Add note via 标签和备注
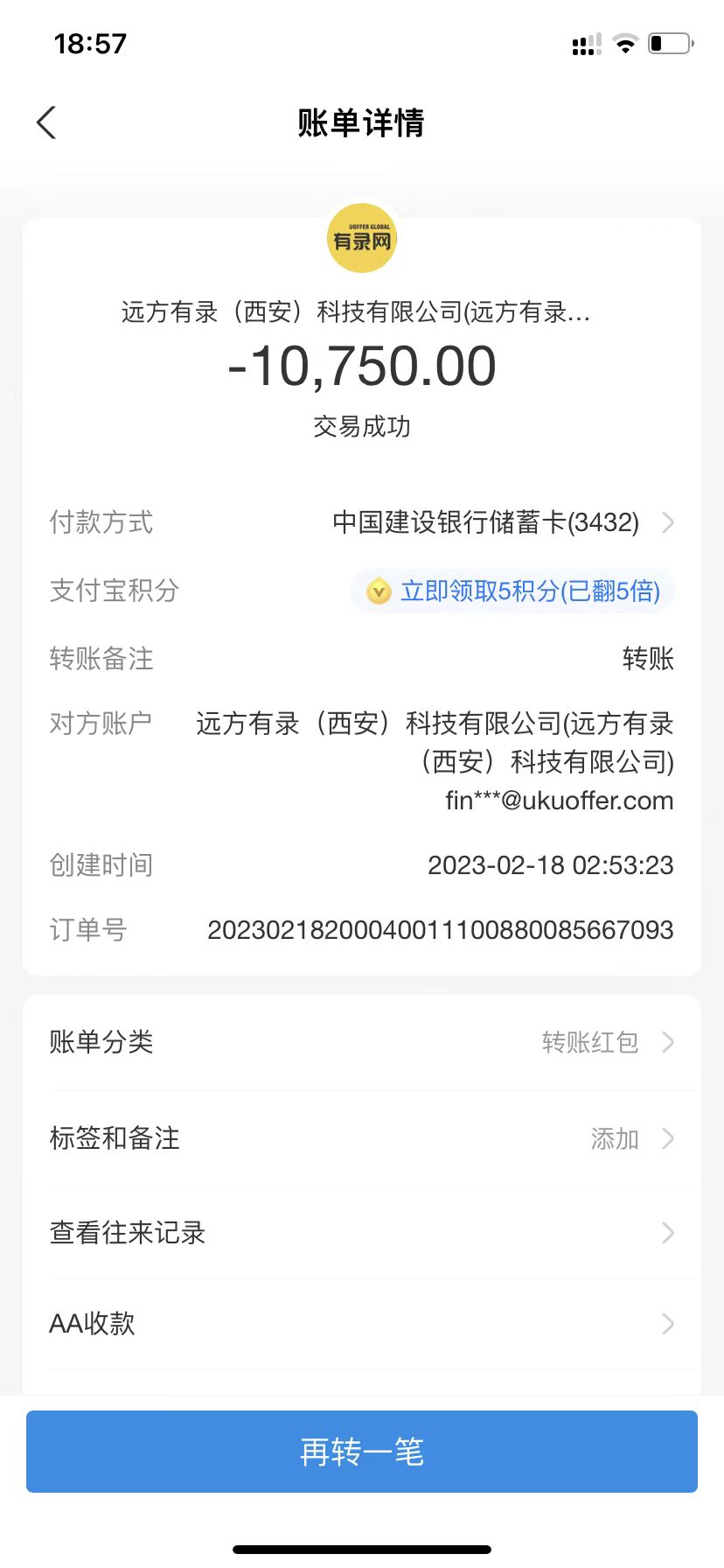Viewport: 724px width, 1568px height. [362, 1138]
